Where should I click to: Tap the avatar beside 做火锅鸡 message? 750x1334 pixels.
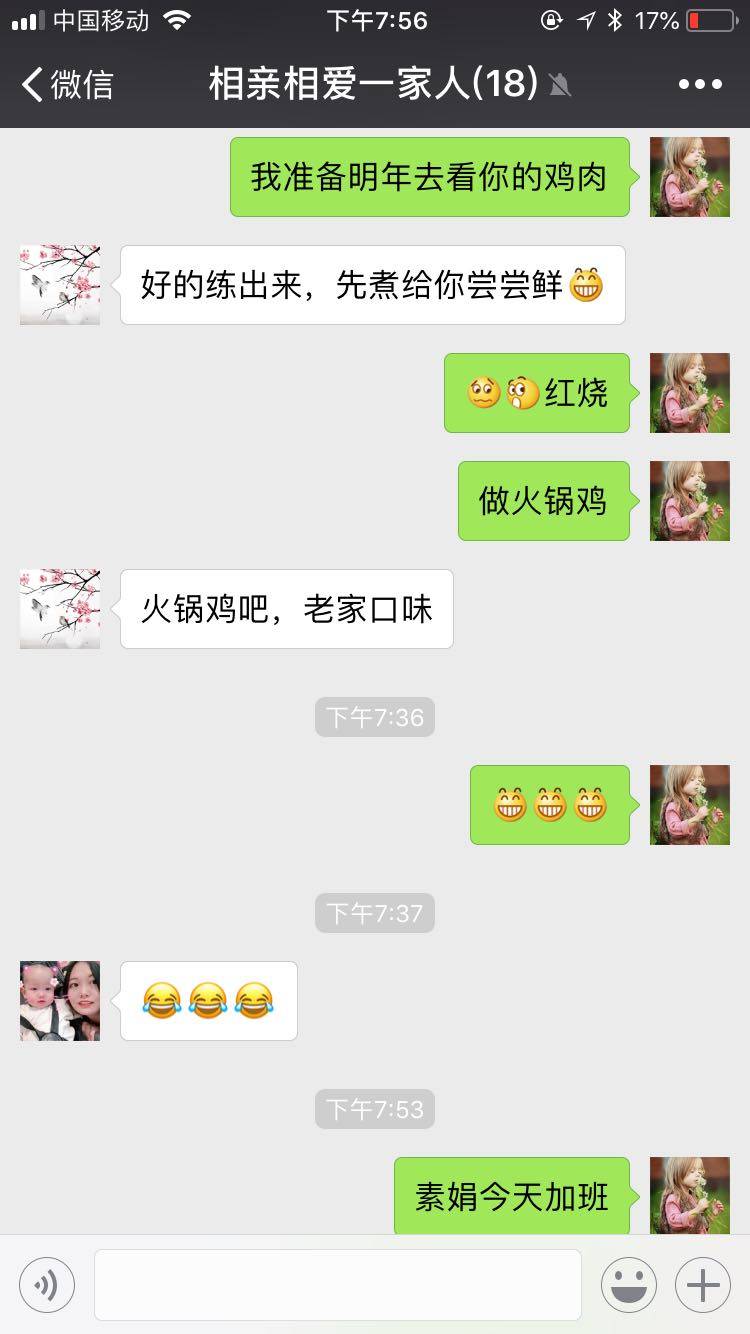690,501
